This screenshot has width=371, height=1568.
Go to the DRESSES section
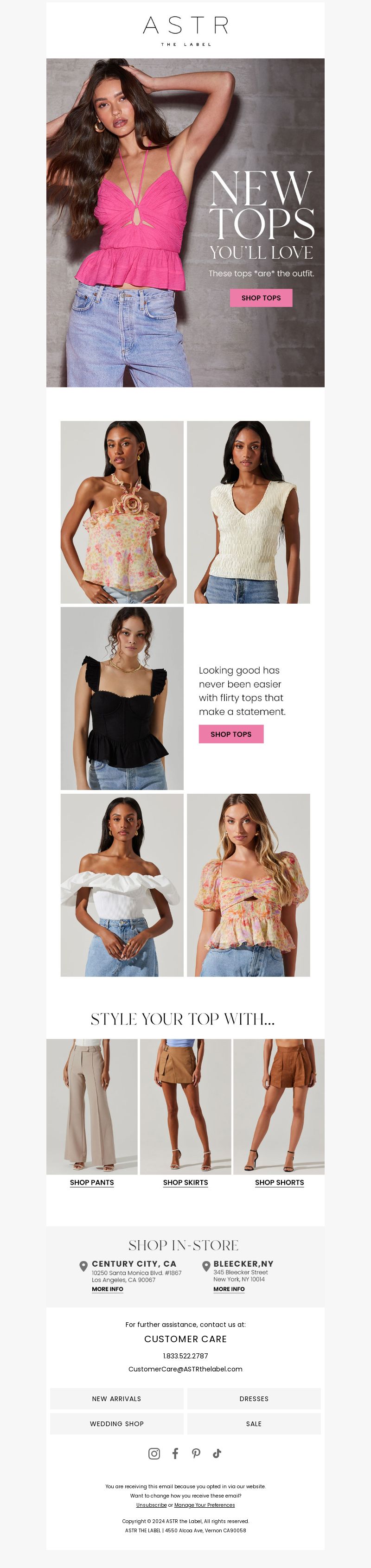click(254, 1399)
